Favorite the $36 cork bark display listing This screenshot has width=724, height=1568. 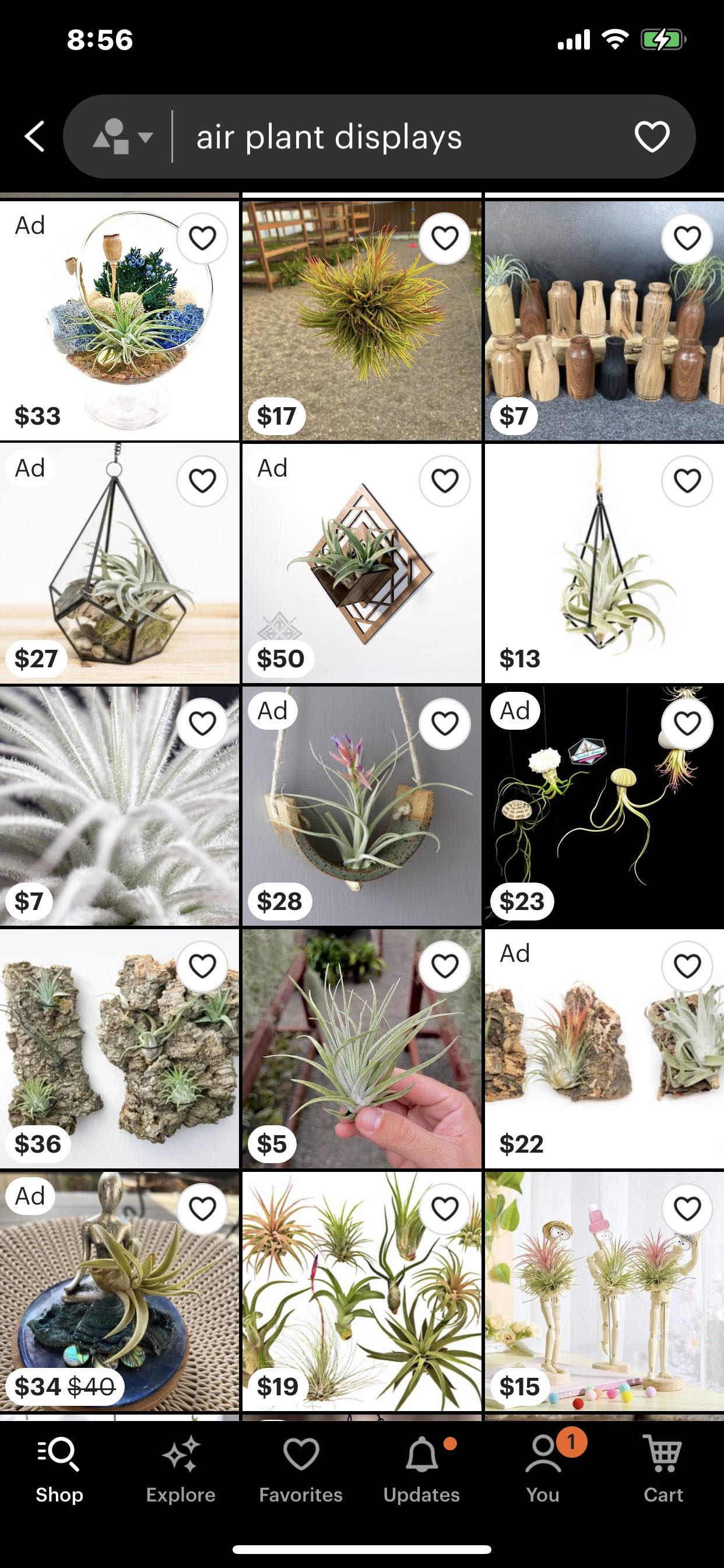[202, 966]
